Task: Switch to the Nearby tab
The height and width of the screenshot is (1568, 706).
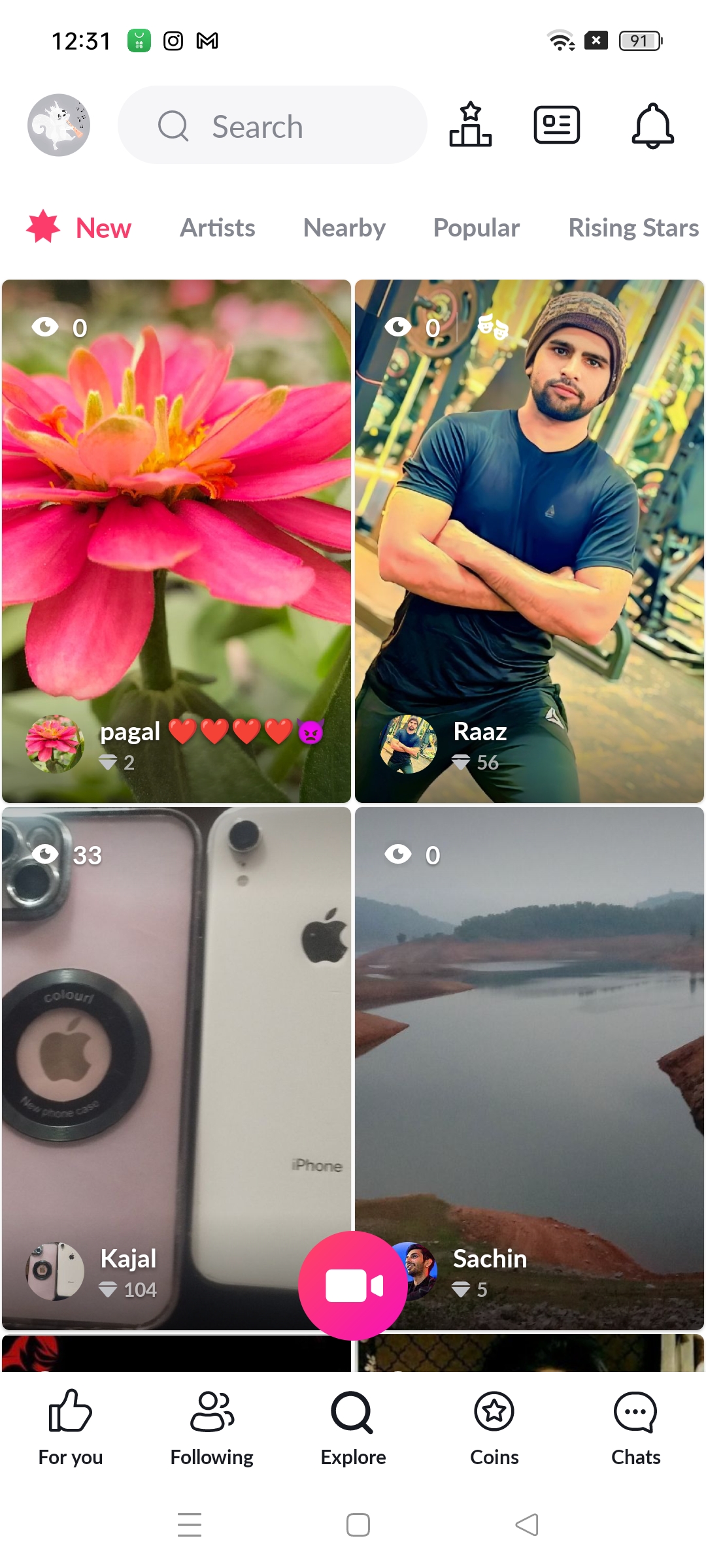Action: 345,228
